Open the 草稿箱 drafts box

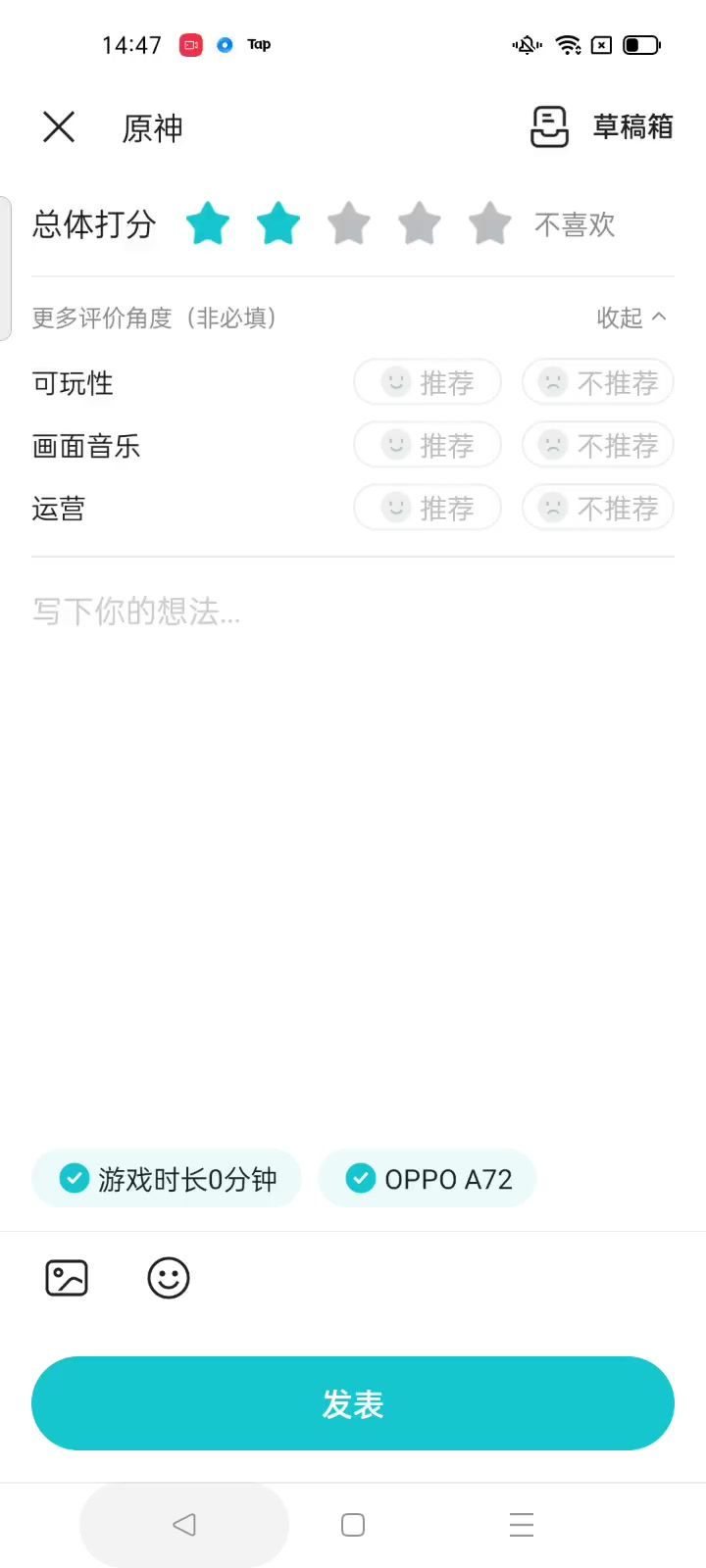click(602, 127)
